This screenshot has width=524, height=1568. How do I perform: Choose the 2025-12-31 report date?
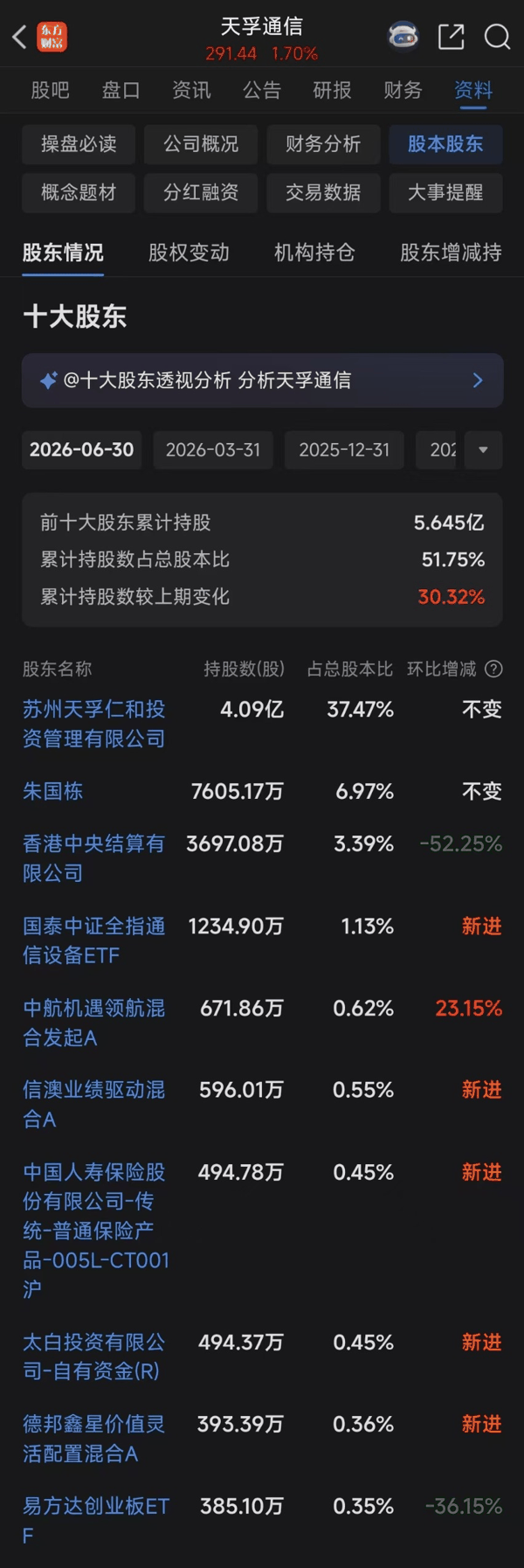(x=344, y=450)
